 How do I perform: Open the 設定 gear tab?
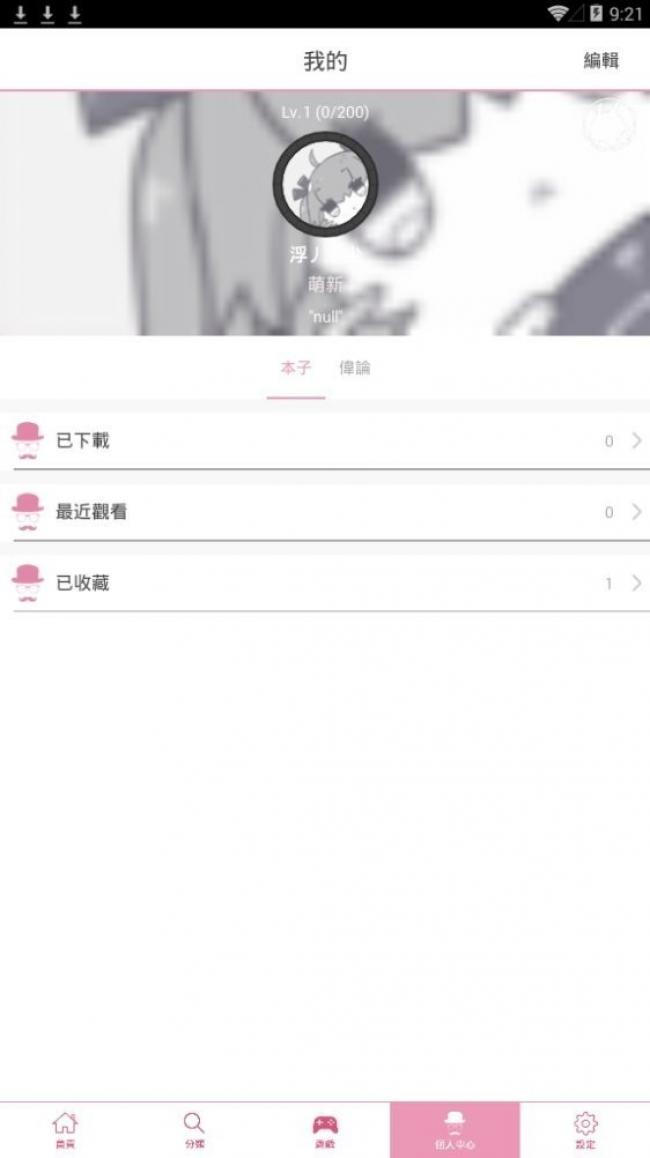[x=585, y=1130]
